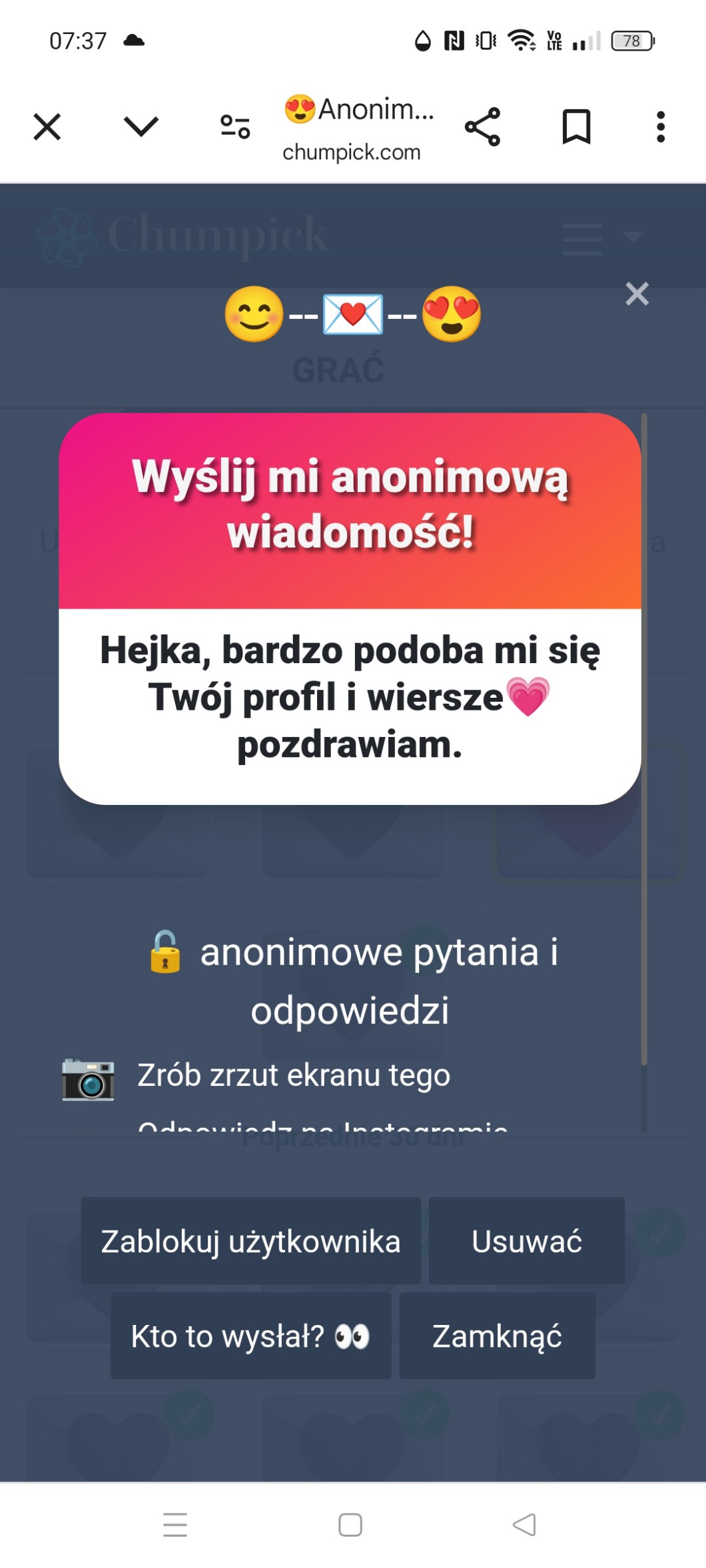Open the browser overflow menu
This screenshot has height=1568, width=706.
(660, 127)
